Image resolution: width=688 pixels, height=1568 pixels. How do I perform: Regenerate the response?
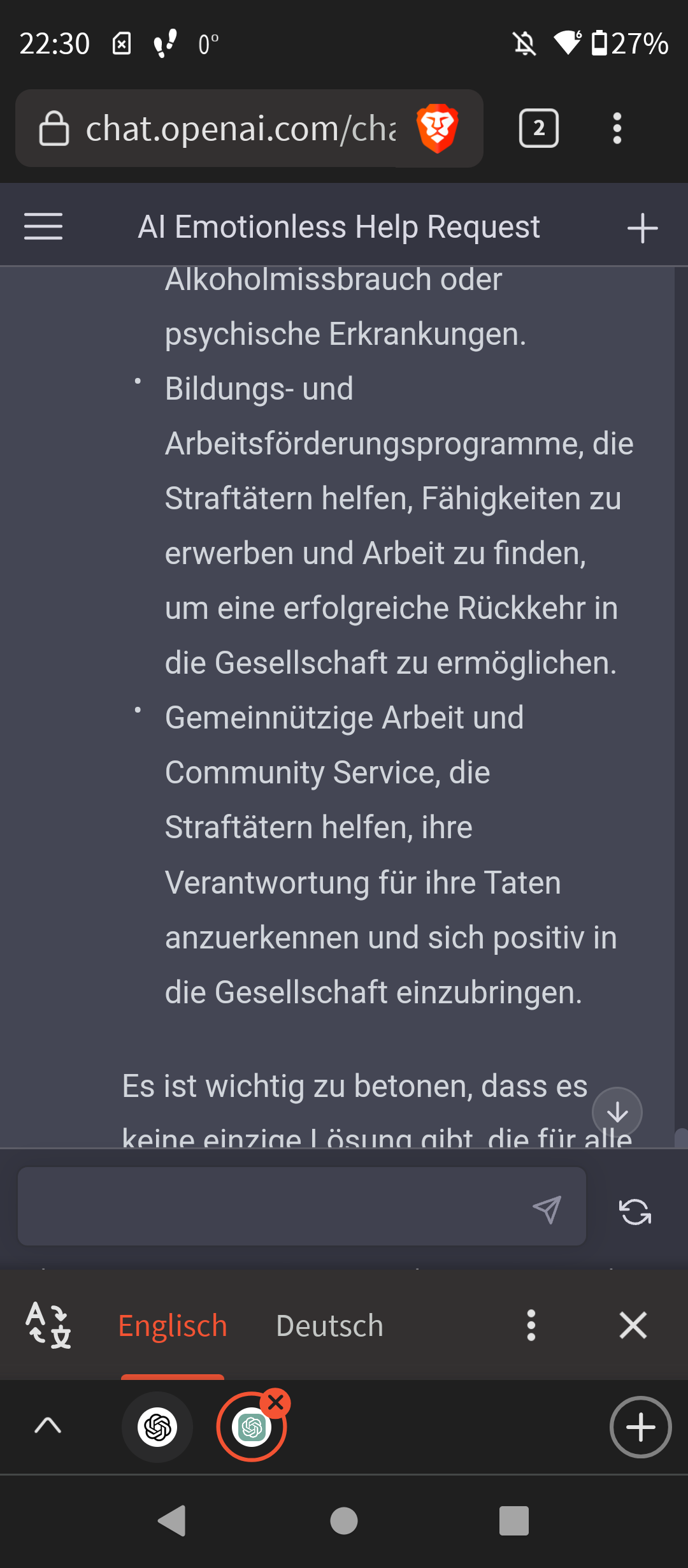(x=635, y=1212)
